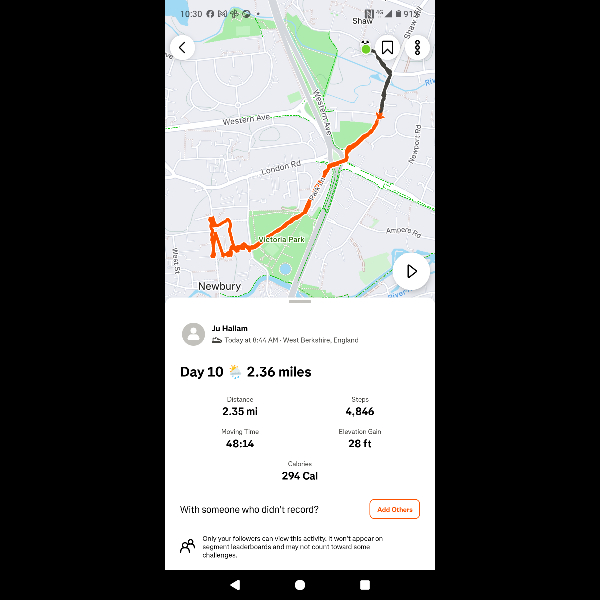Bookmark this activity route
600x600 pixels.
click(388, 47)
